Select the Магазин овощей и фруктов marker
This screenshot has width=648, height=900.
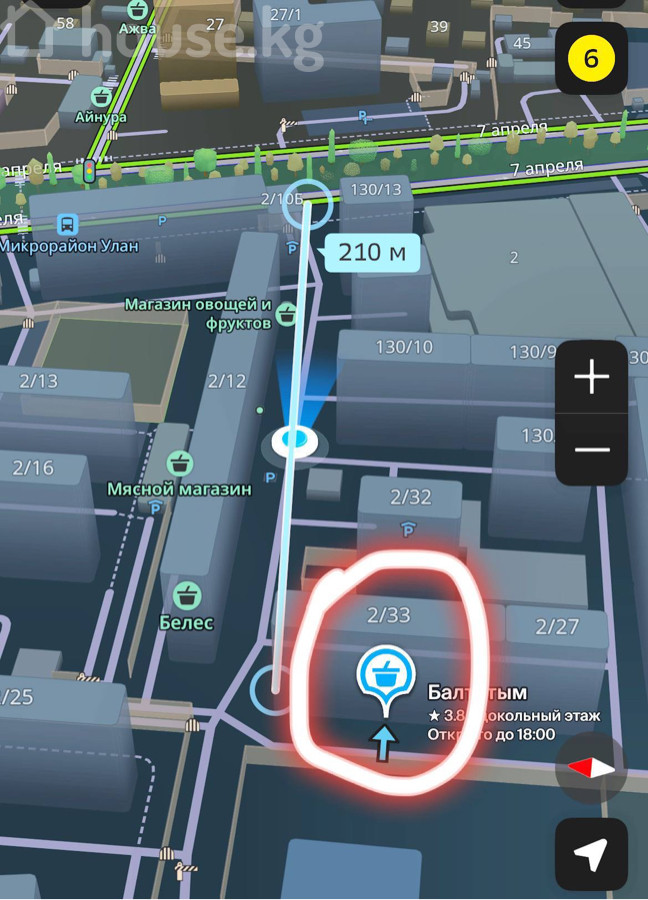pyautogui.click(x=286, y=313)
